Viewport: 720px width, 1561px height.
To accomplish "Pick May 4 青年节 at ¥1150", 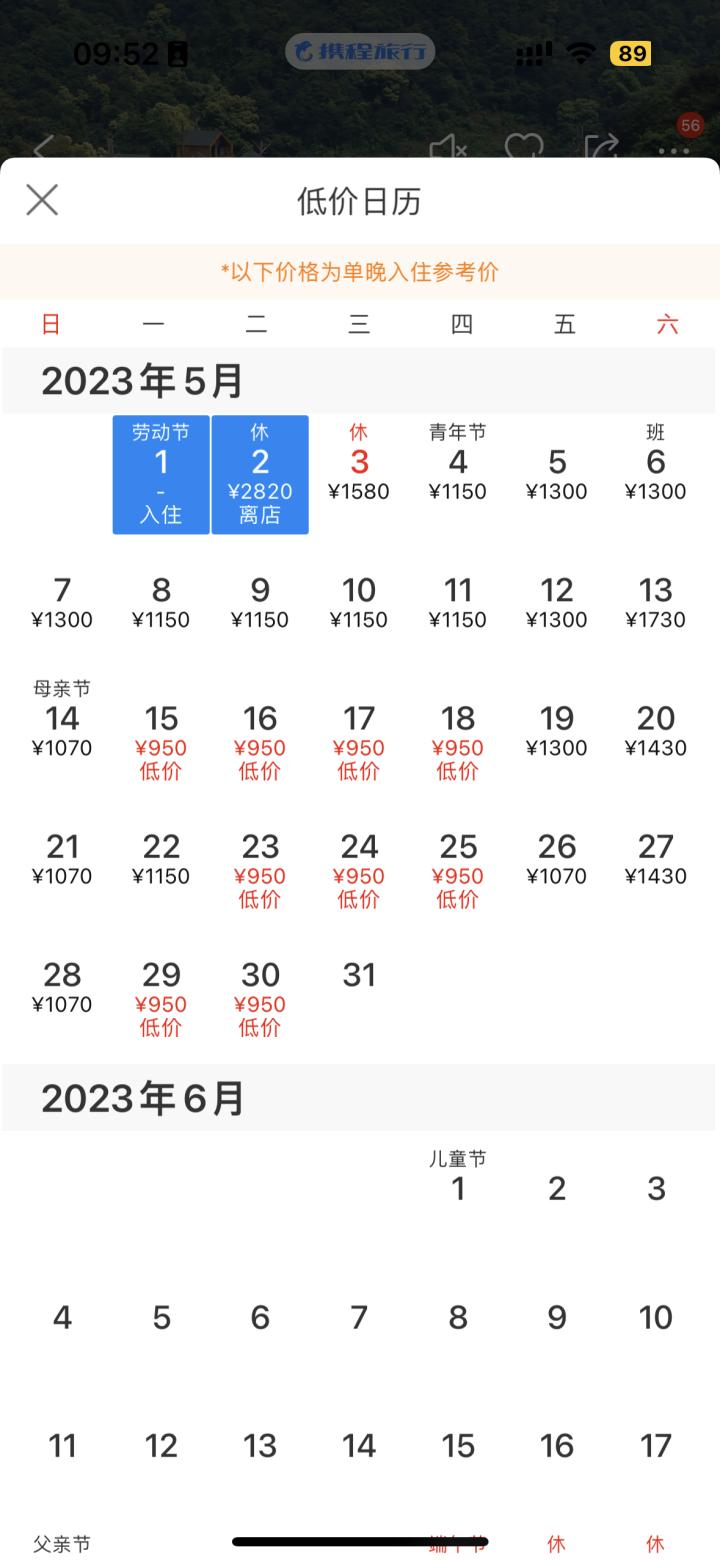I will tap(458, 472).
